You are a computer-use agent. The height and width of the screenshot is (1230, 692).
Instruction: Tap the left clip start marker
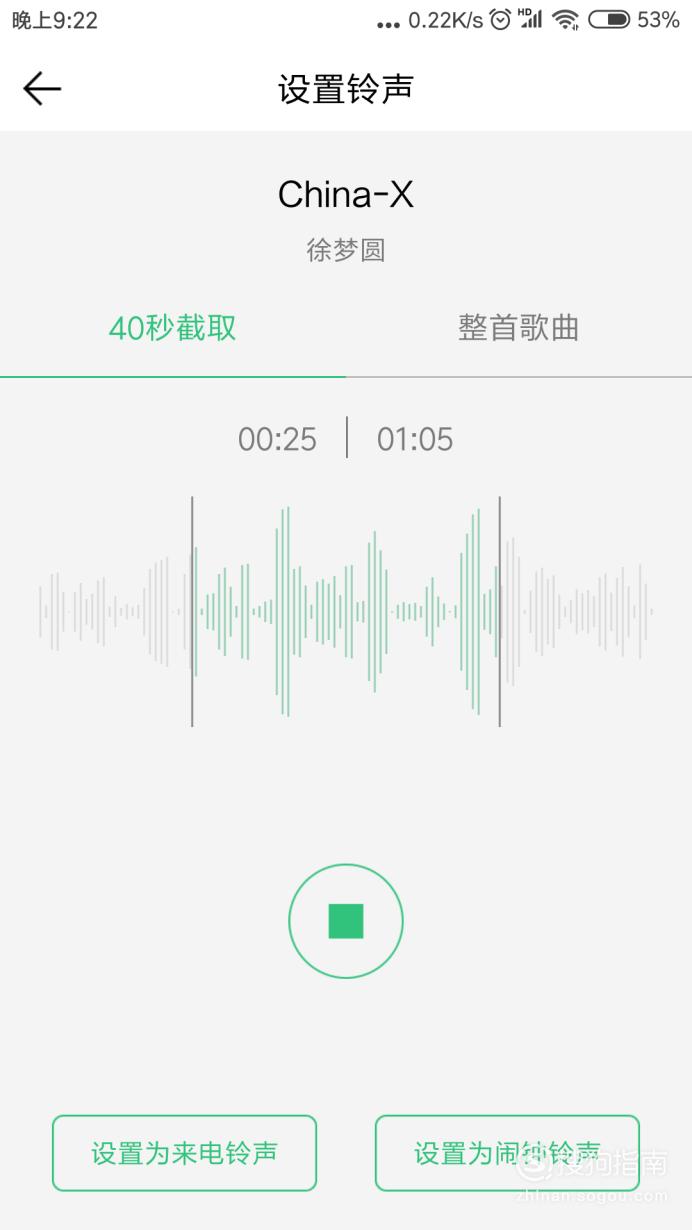pos(192,611)
